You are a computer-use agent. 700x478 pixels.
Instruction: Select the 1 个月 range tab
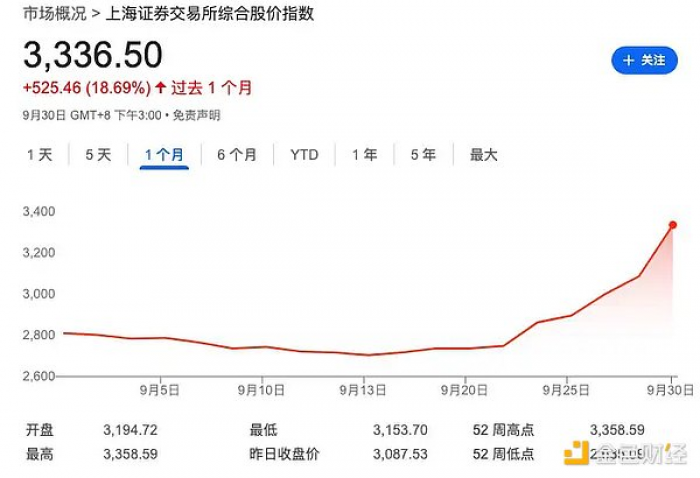click(164, 155)
